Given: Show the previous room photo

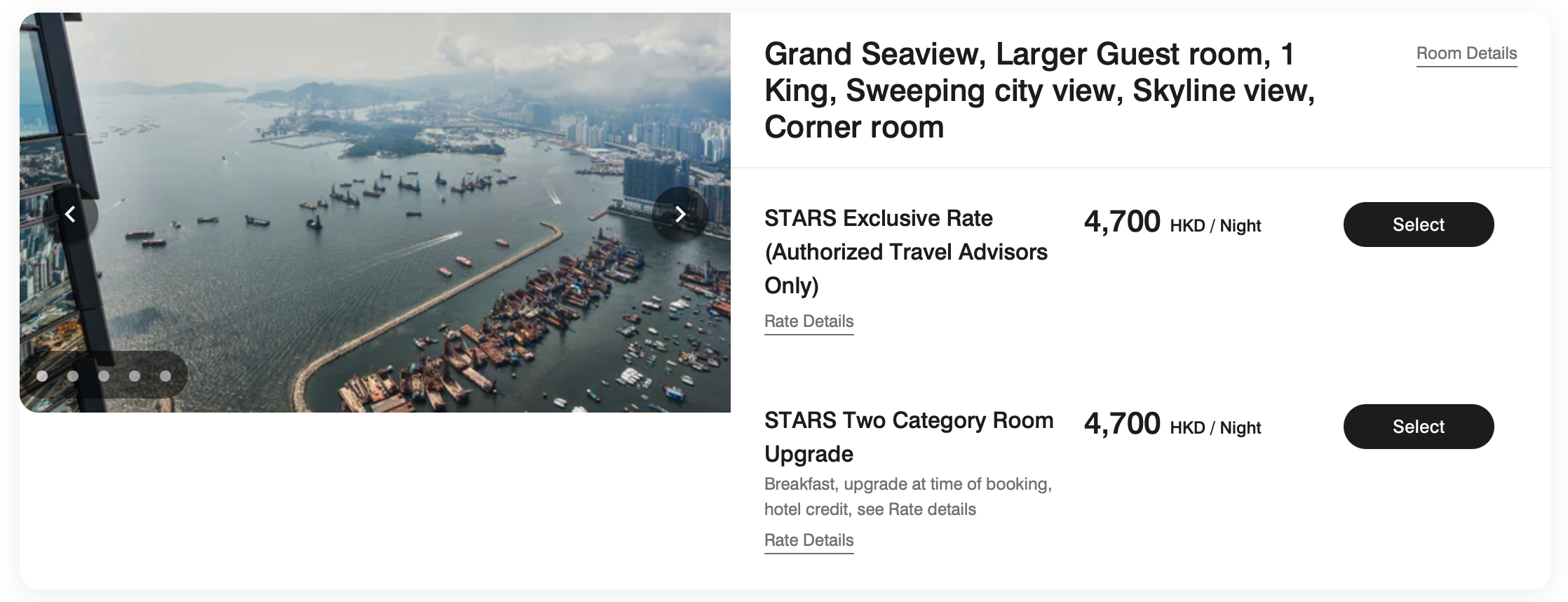Looking at the screenshot, I should [x=71, y=214].
